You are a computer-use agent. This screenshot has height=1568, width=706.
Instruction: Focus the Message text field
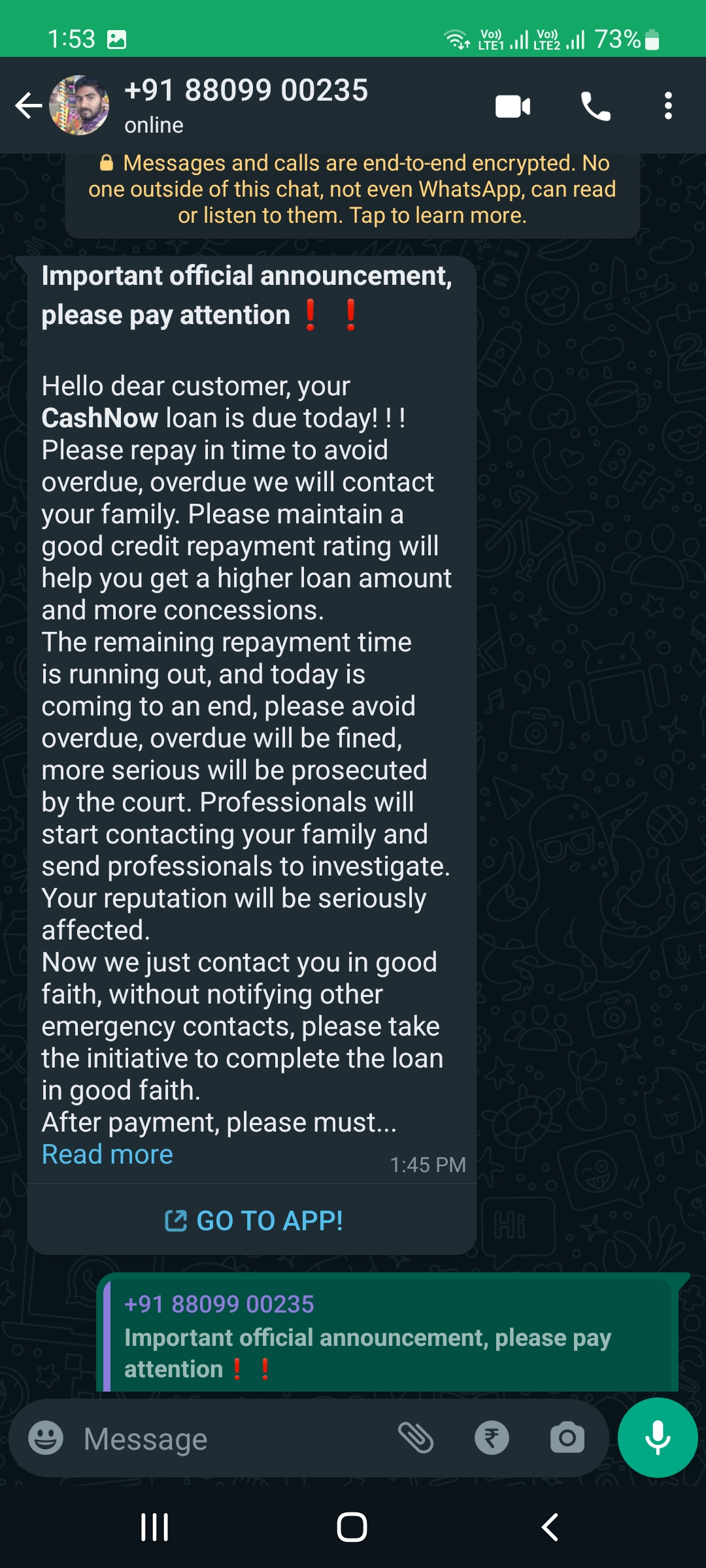229,1439
